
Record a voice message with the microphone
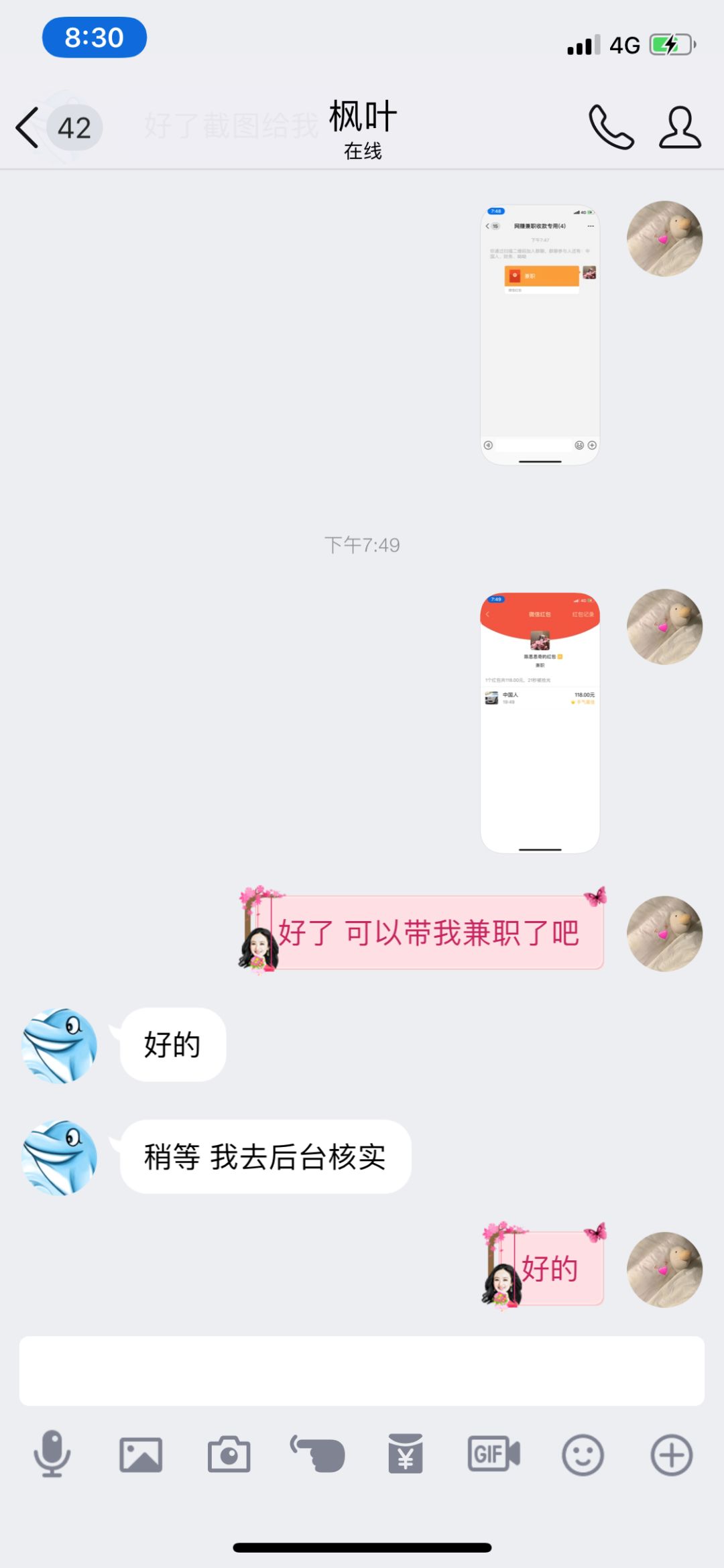[x=52, y=1454]
